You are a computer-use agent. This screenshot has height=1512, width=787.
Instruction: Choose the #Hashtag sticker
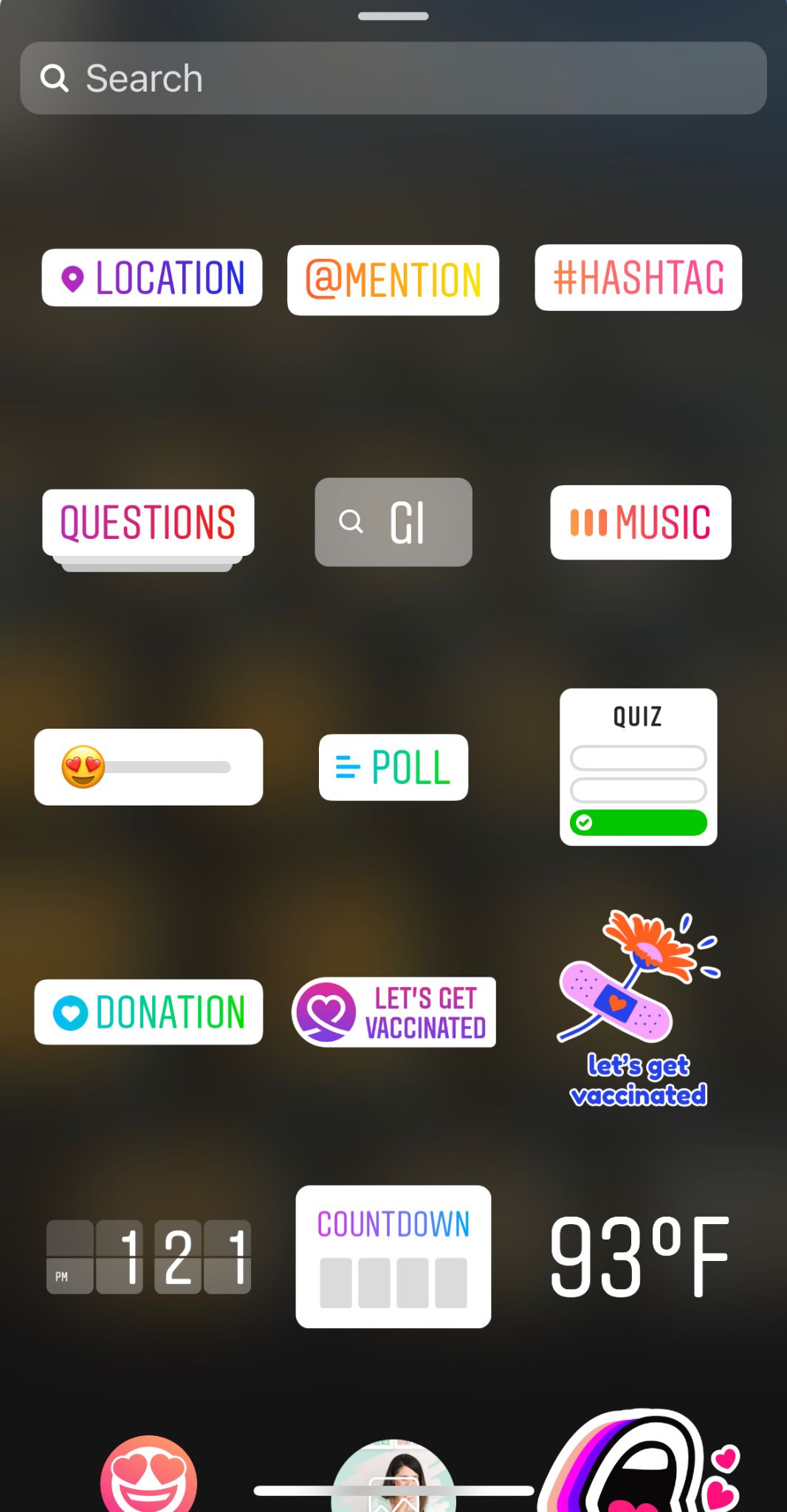pos(638,278)
